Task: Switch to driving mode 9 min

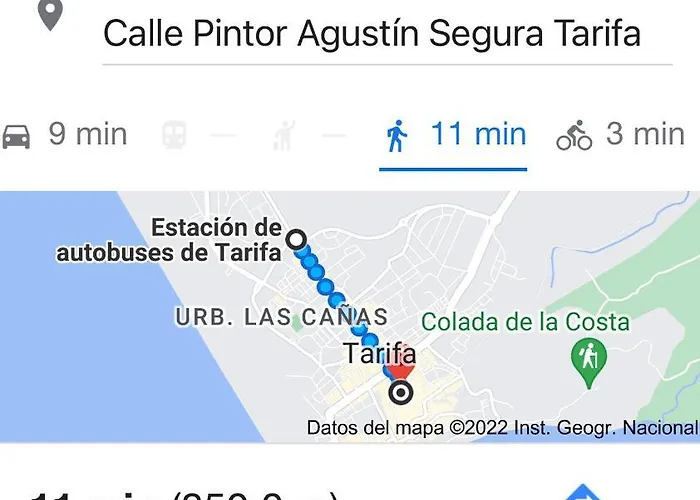Action: point(66,134)
